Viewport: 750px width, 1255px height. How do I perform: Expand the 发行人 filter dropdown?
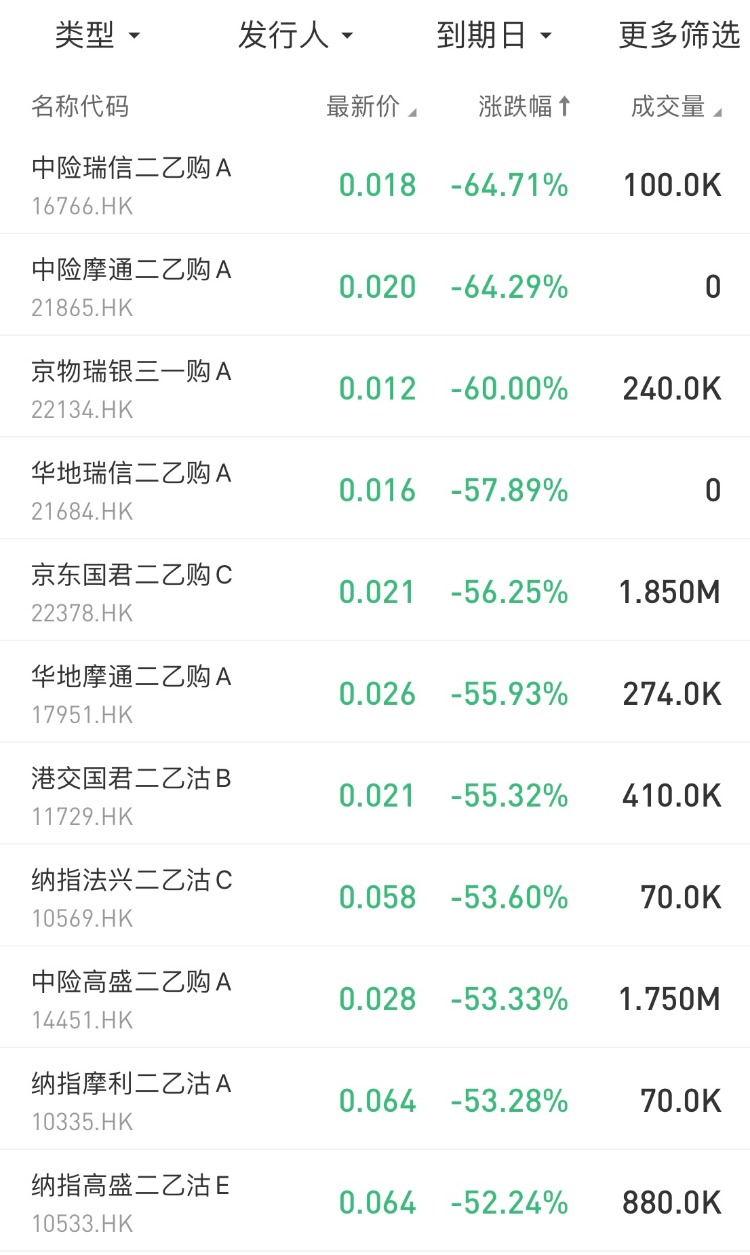[295, 37]
